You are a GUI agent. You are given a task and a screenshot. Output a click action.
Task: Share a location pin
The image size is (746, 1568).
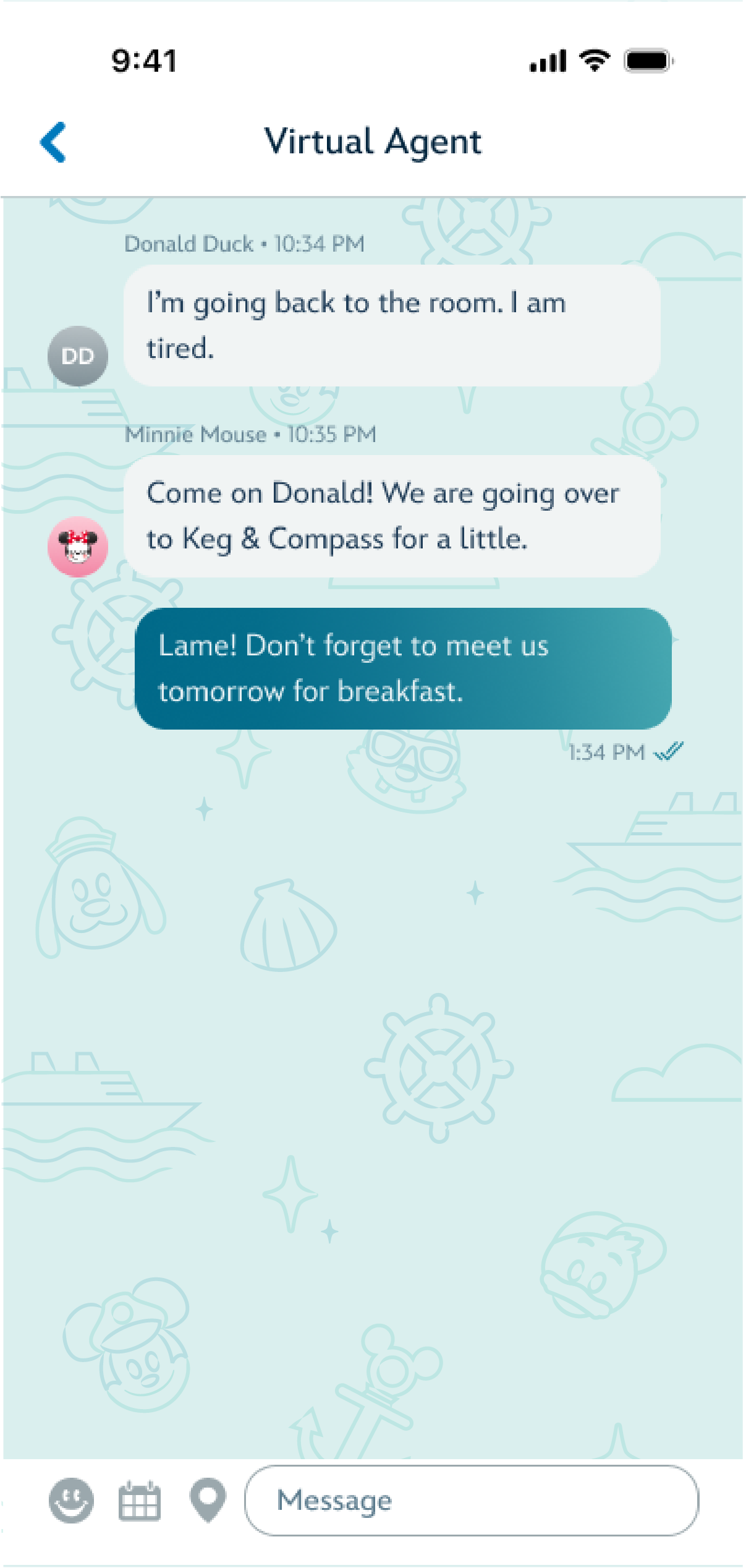tap(208, 1499)
